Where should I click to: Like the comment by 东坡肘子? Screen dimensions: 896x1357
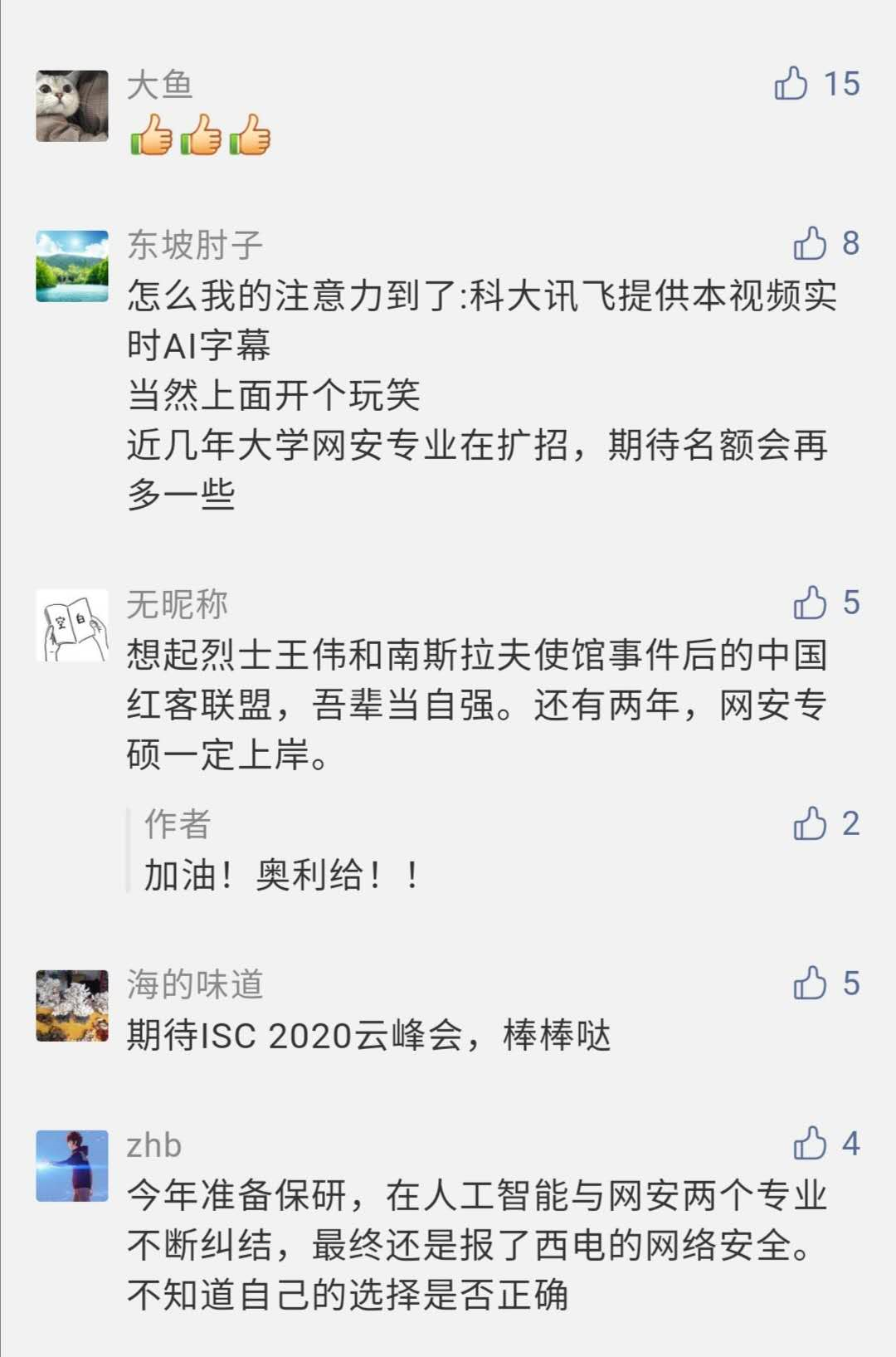click(810, 243)
